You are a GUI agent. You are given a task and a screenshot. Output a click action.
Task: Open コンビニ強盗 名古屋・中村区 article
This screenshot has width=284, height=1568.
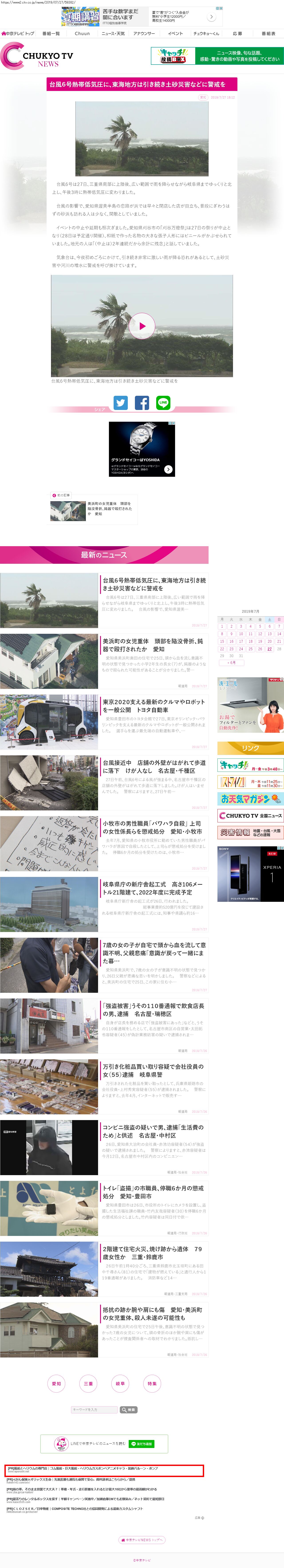point(153,1131)
